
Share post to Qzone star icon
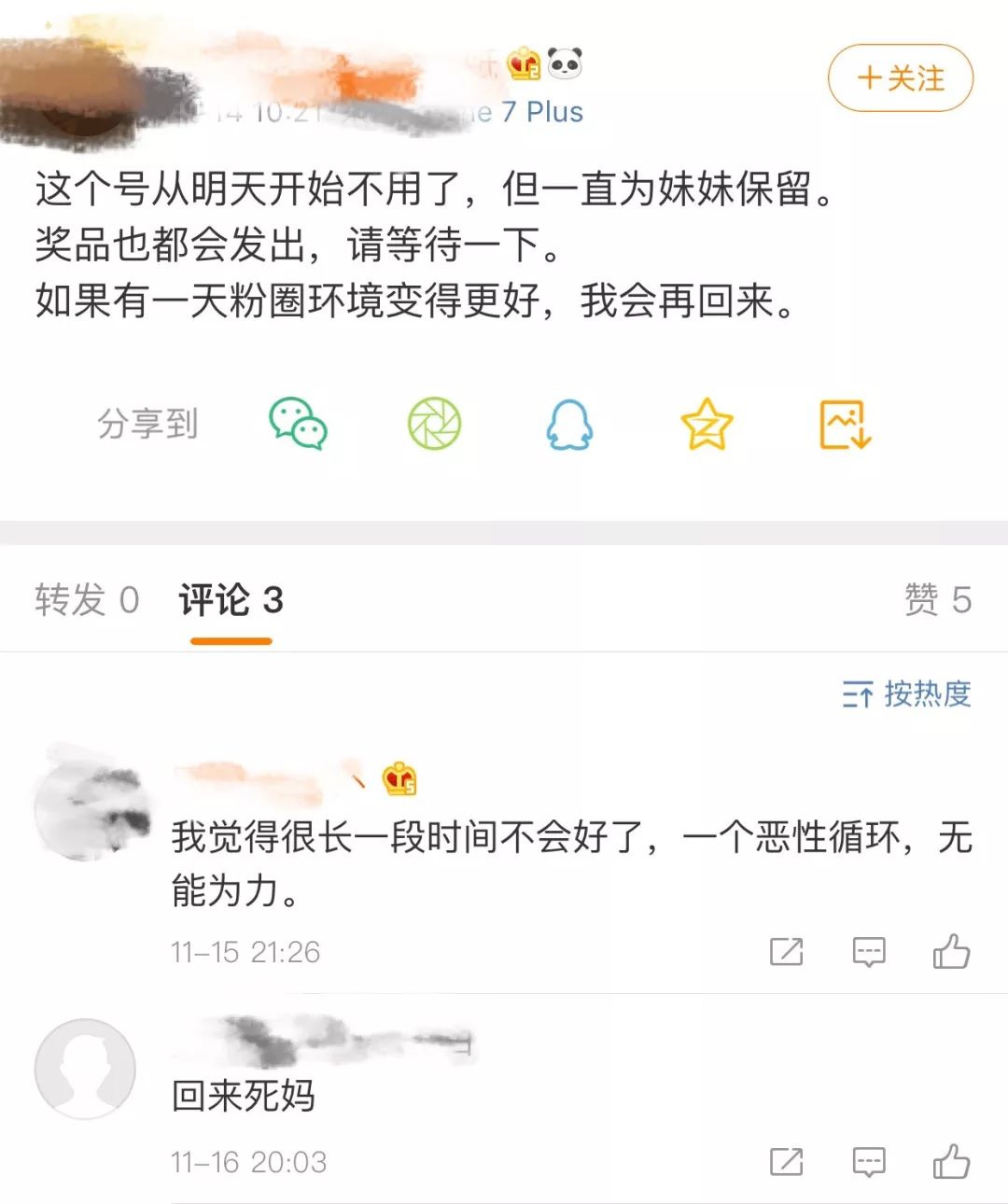(x=707, y=425)
